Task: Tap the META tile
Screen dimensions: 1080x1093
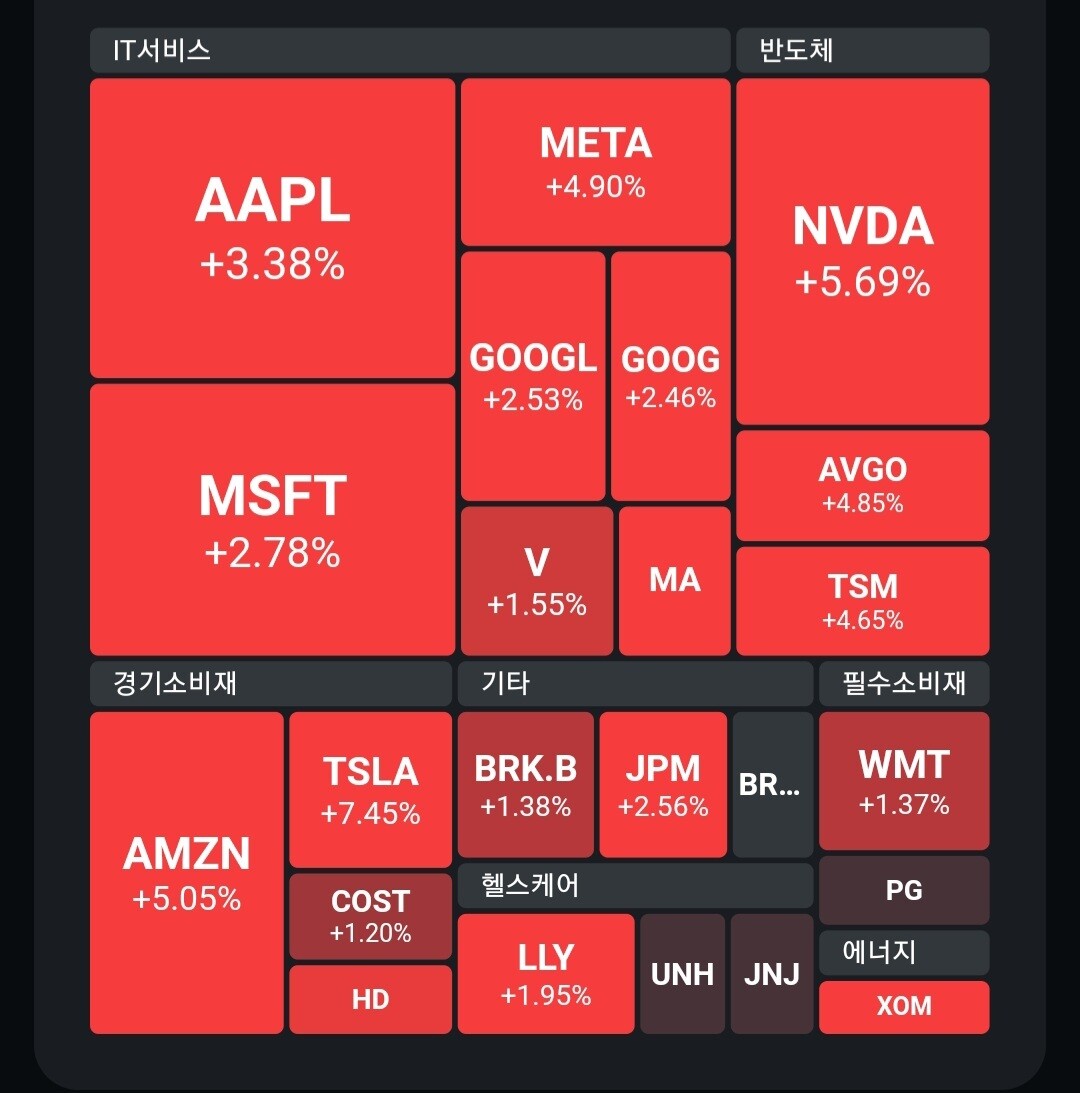Action: pos(595,162)
